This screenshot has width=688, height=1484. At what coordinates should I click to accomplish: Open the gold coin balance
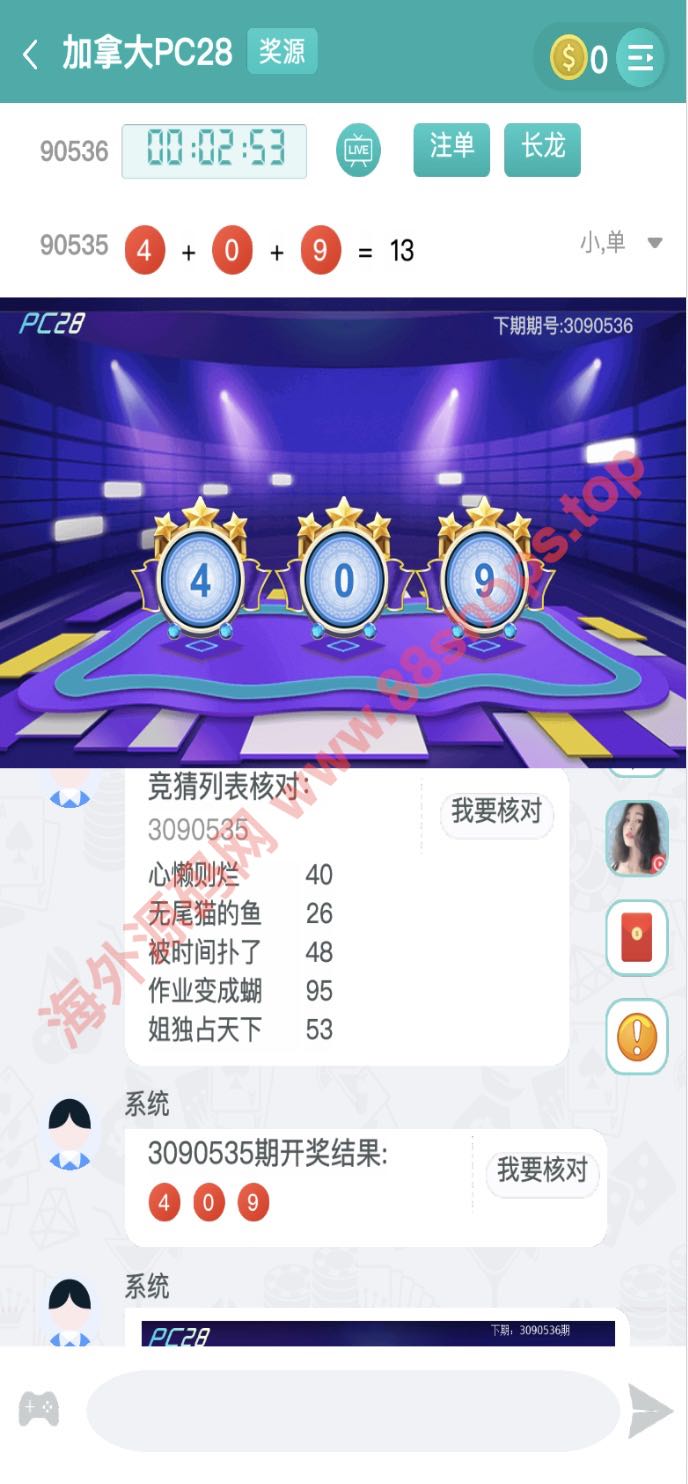click(569, 58)
